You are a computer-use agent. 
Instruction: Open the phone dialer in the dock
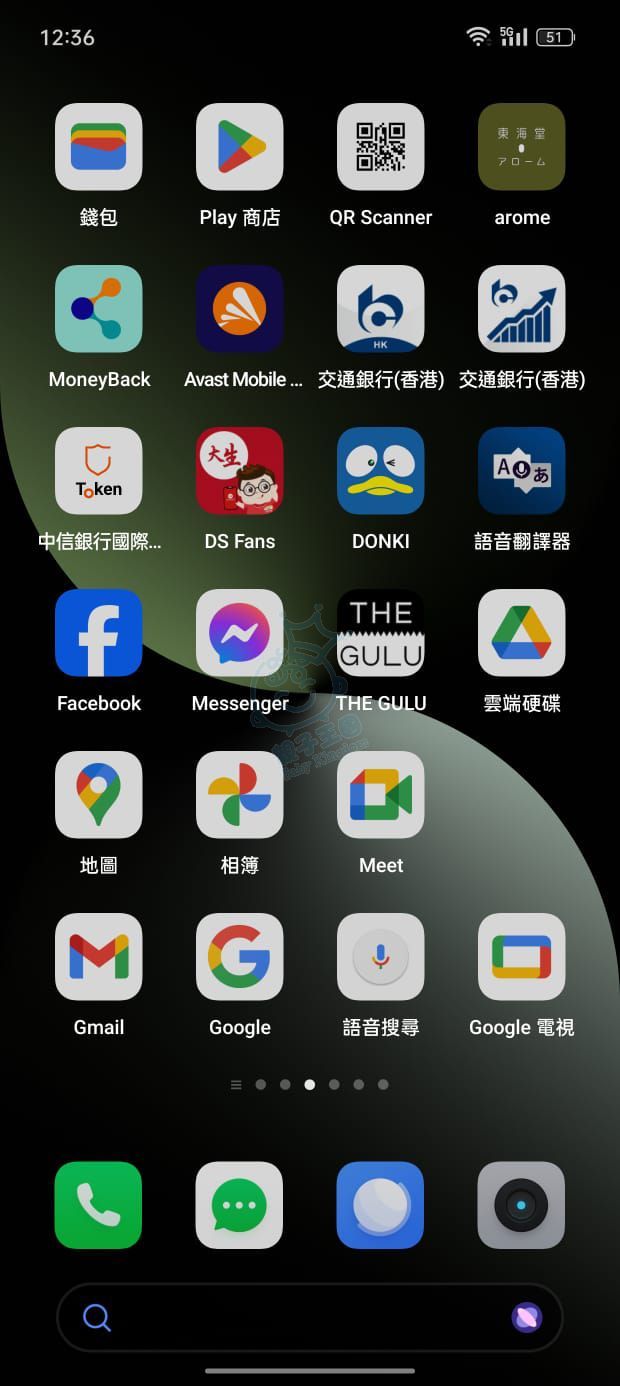click(98, 1205)
